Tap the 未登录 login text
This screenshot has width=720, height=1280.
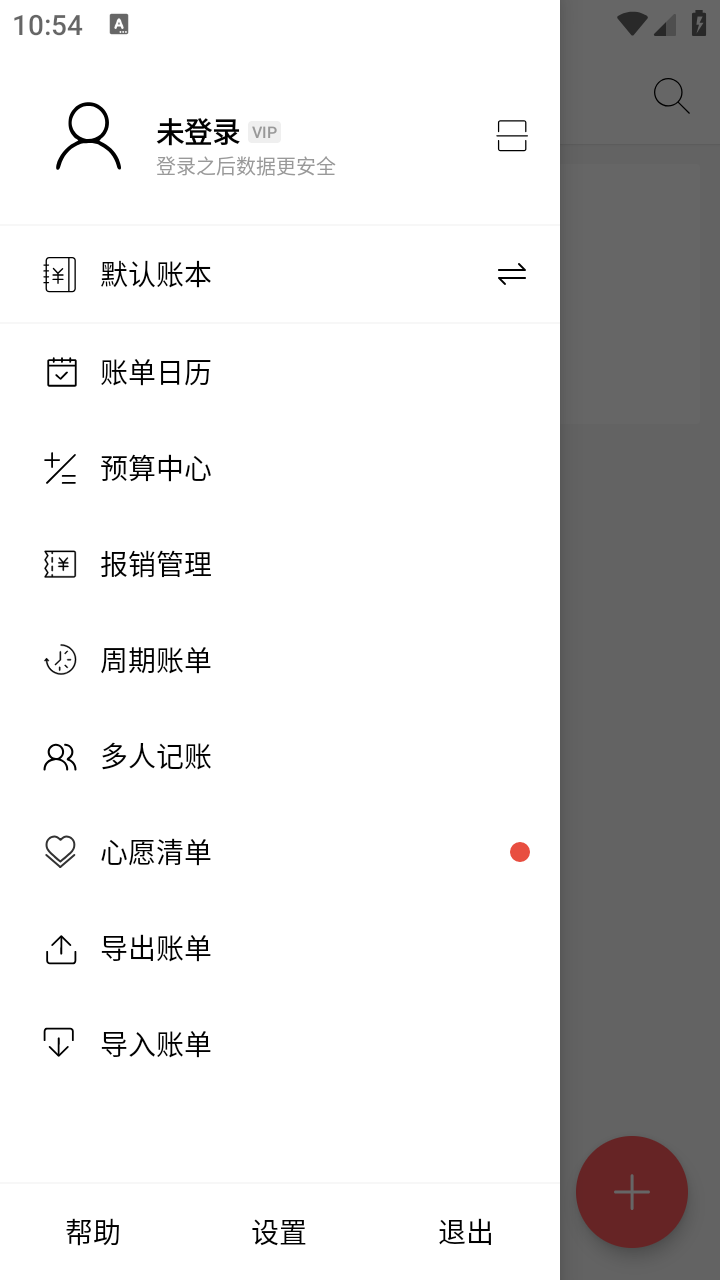click(x=193, y=131)
